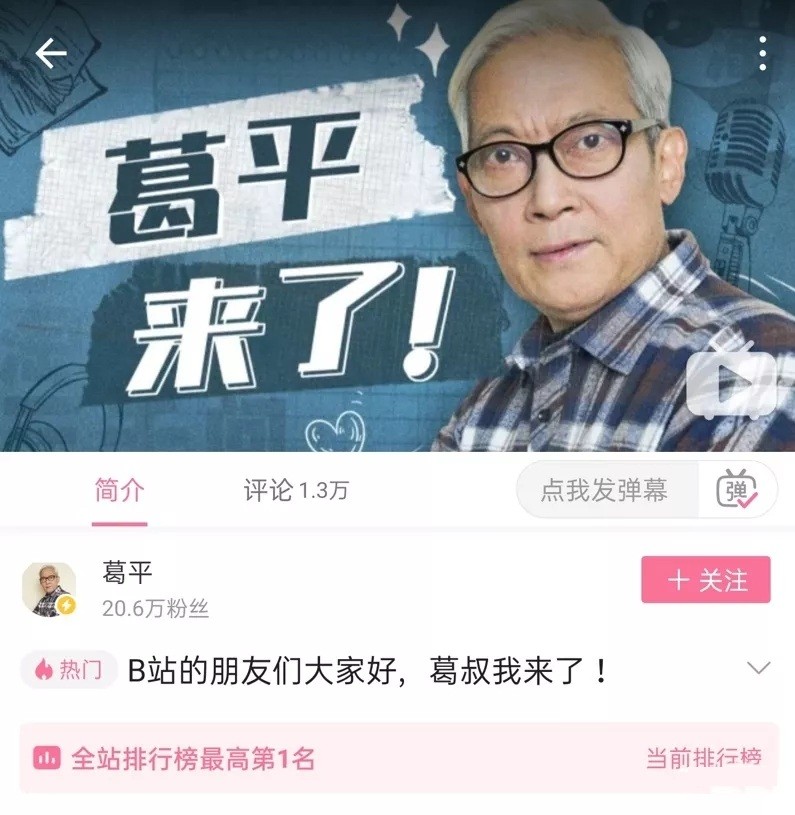Follow 葛平 with the 关注 button
Viewport: 795px width, 815px height.
tap(705, 580)
